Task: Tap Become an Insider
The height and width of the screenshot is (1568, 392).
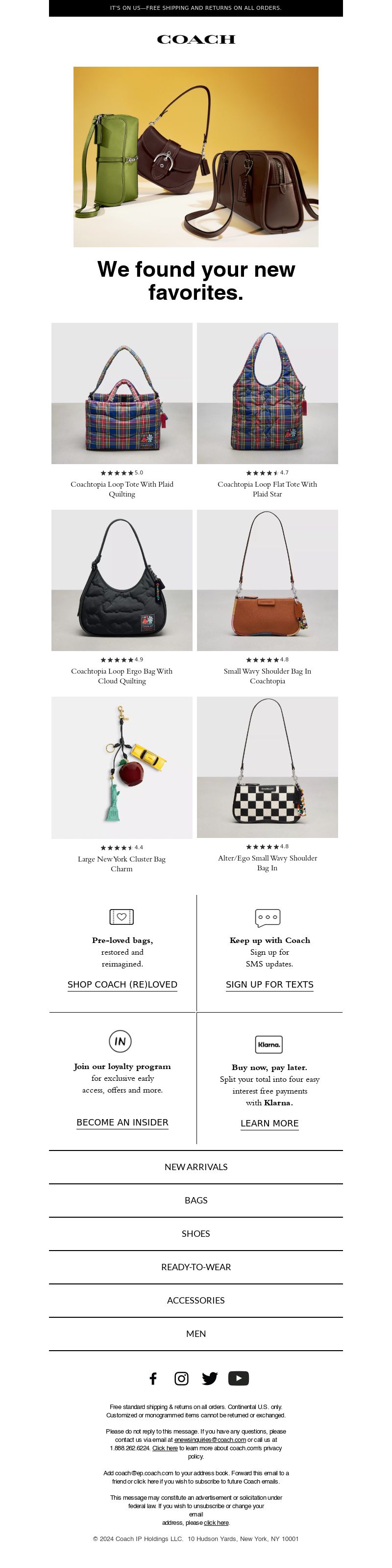Action: tap(122, 1123)
